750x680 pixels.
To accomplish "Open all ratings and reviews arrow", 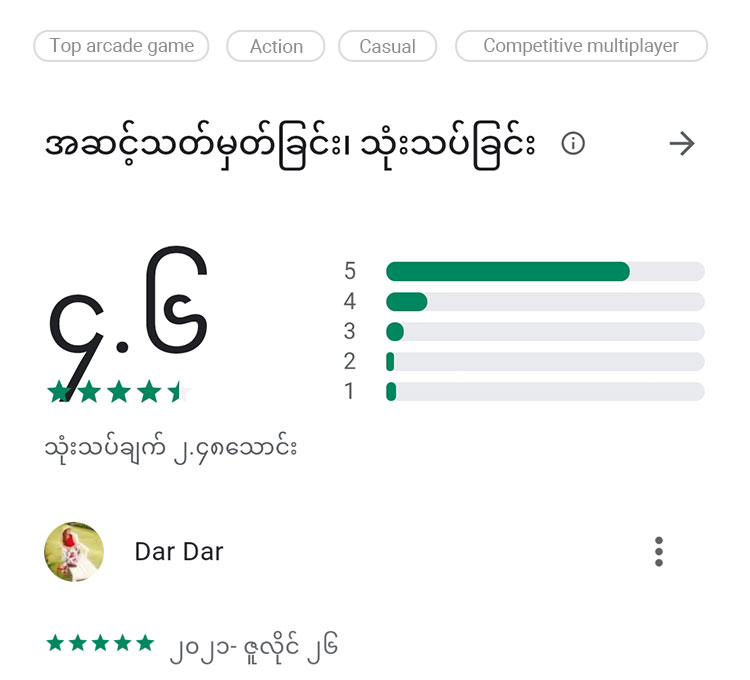I will (682, 144).
